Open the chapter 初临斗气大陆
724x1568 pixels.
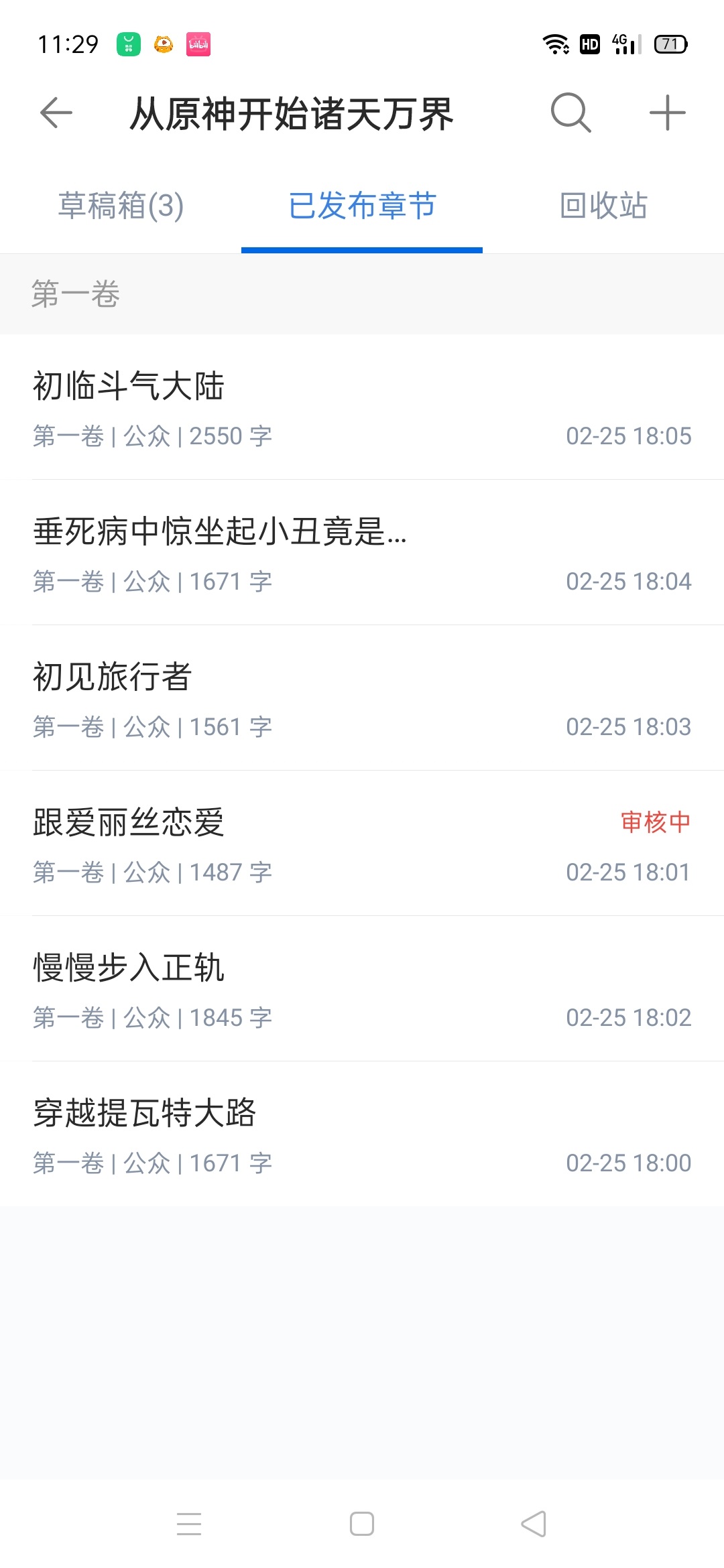pos(362,407)
